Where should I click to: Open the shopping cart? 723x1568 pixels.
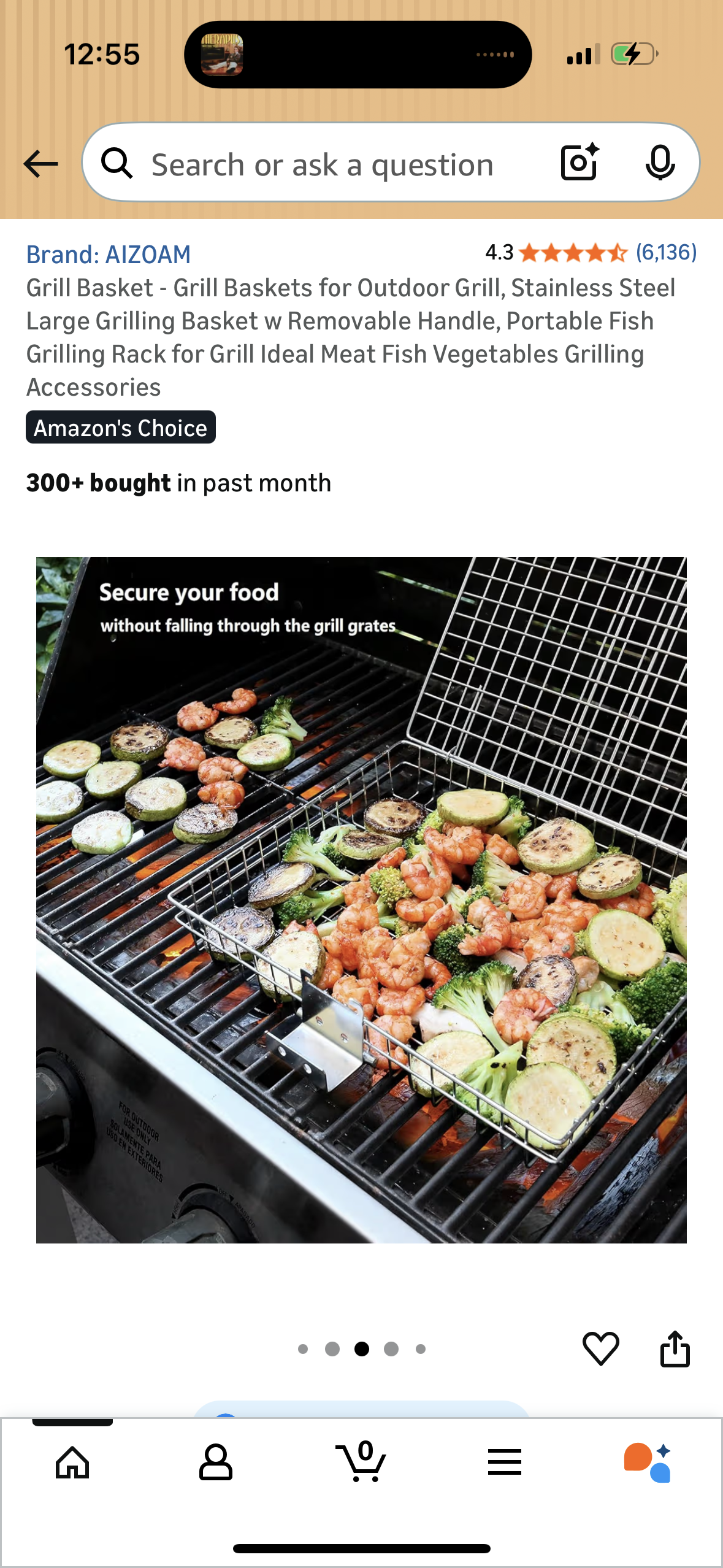tap(361, 1462)
